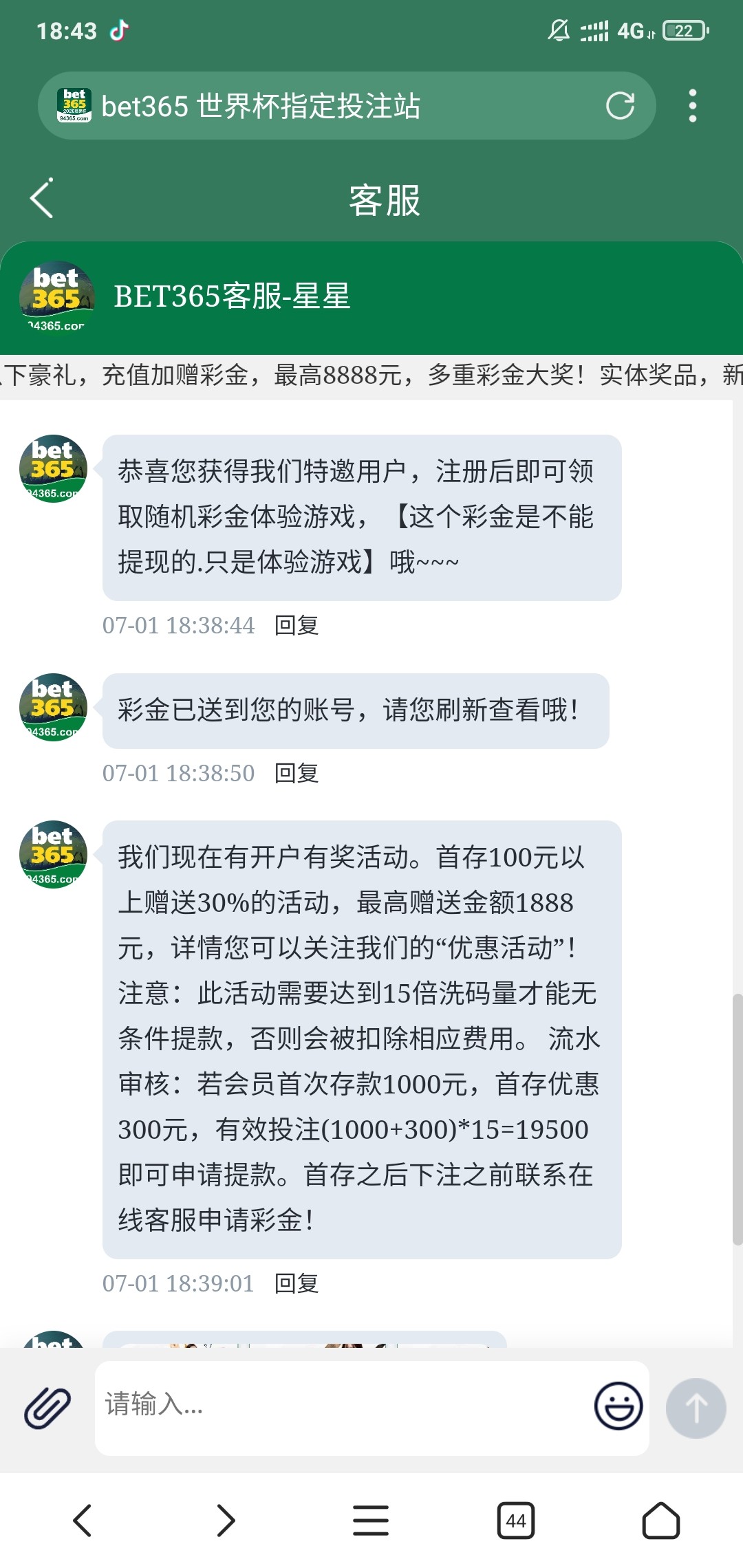Open the emoji picker
The image size is (743, 1568).
pyautogui.click(x=618, y=1406)
